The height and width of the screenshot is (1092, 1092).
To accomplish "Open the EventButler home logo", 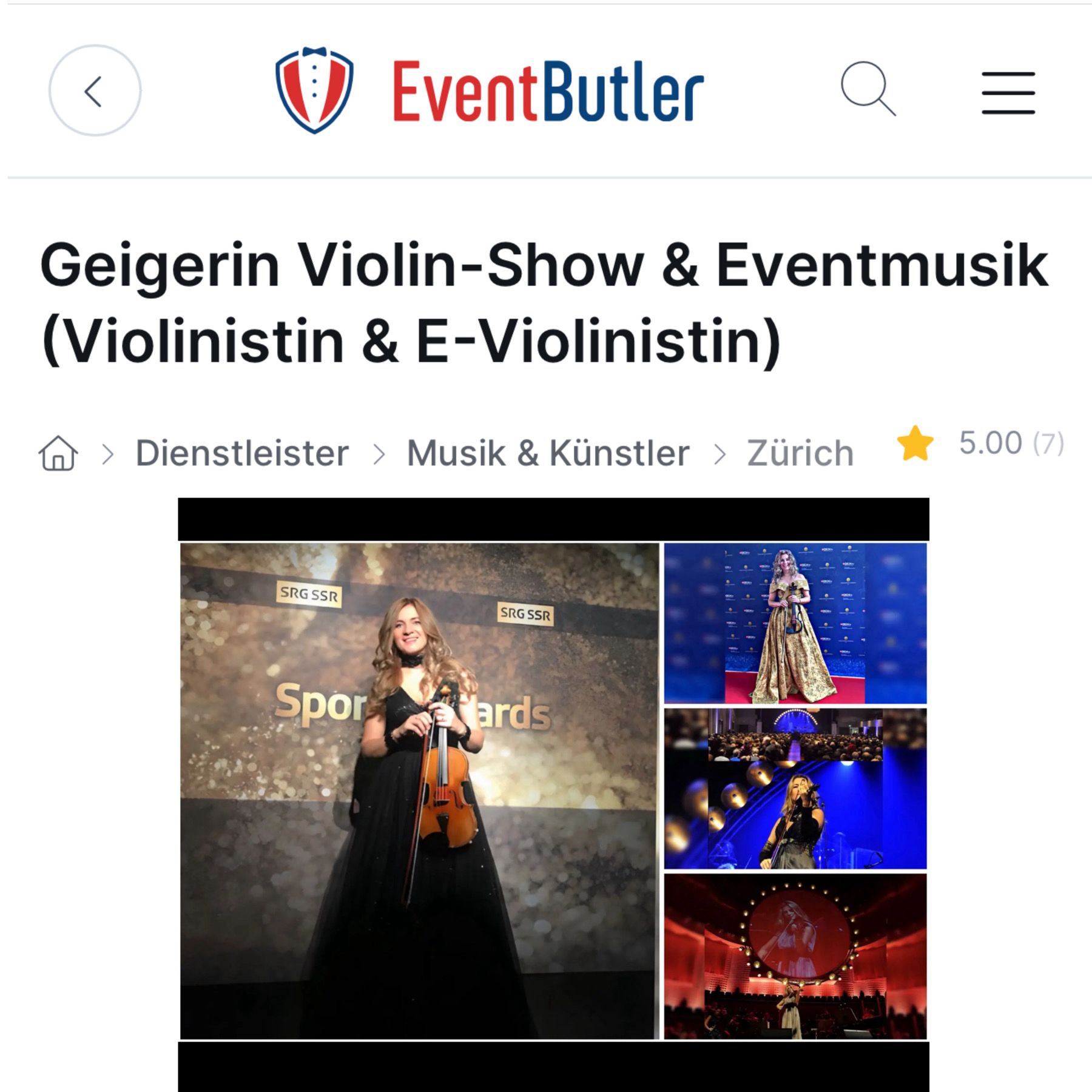I will coord(489,91).
